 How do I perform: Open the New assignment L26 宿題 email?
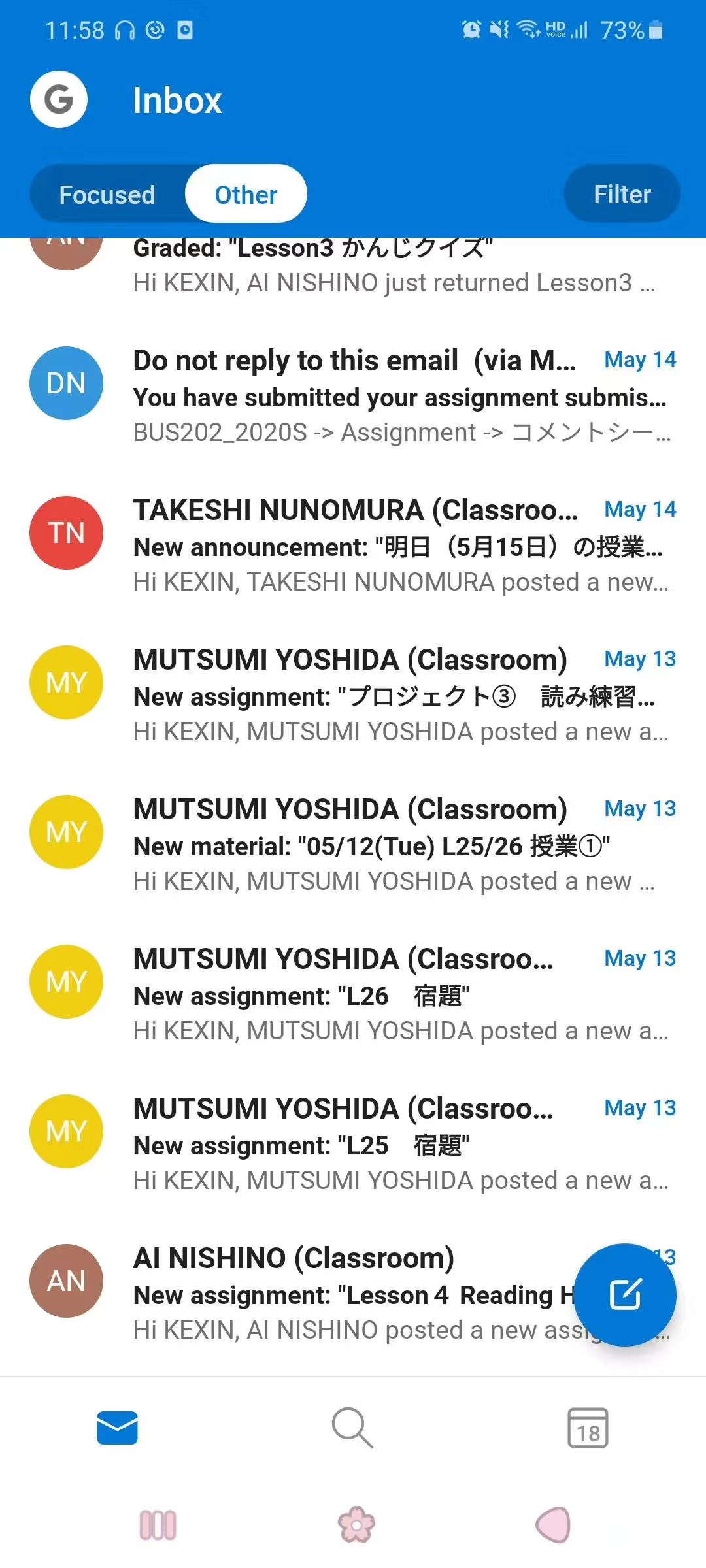coord(353,994)
